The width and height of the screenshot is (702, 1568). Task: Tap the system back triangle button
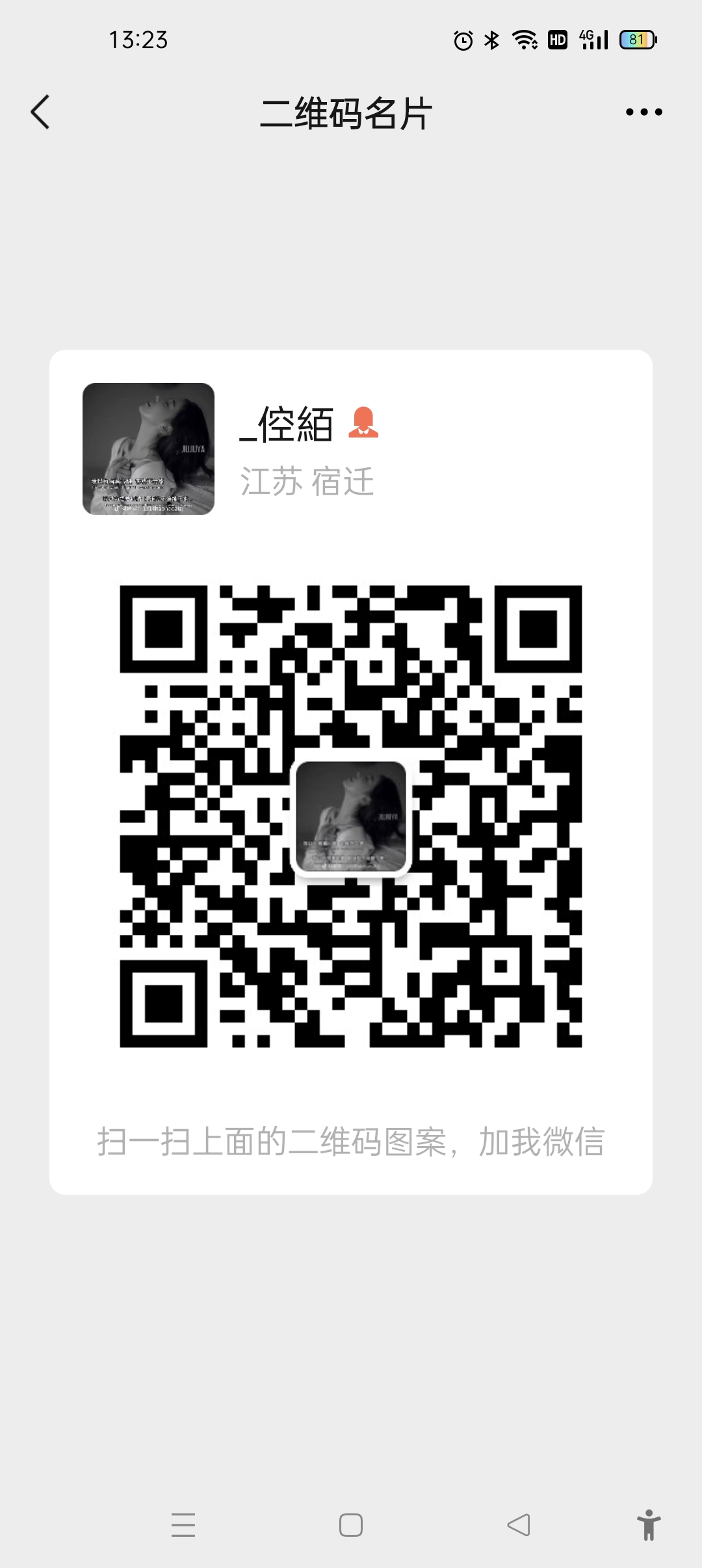(x=519, y=1524)
